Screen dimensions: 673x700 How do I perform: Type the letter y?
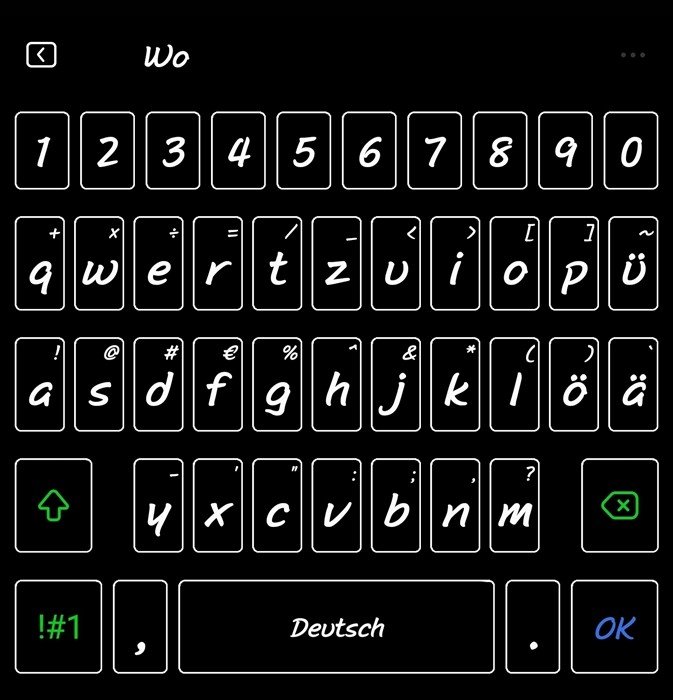(160, 506)
